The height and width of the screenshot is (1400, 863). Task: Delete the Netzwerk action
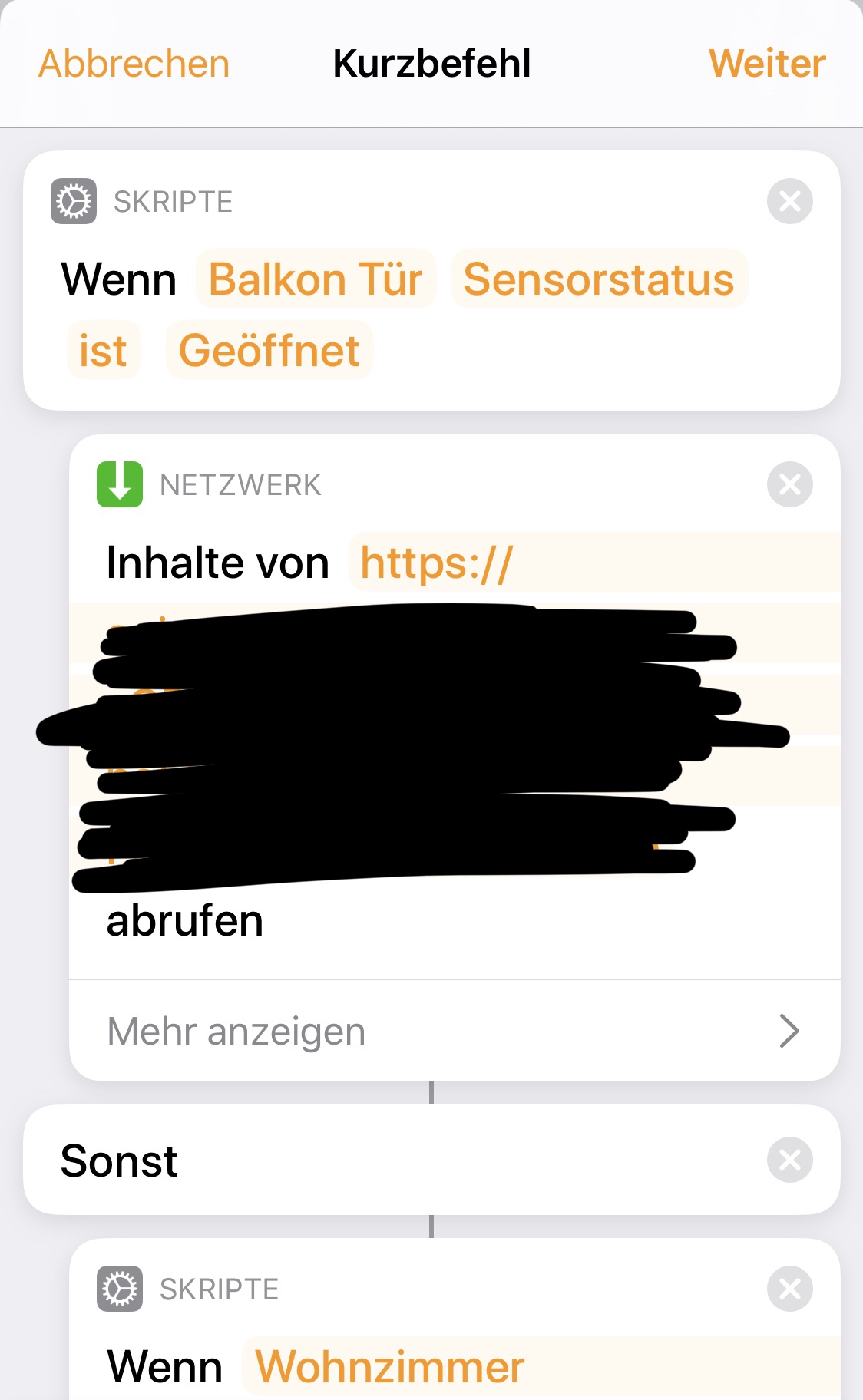pyautogui.click(x=789, y=485)
